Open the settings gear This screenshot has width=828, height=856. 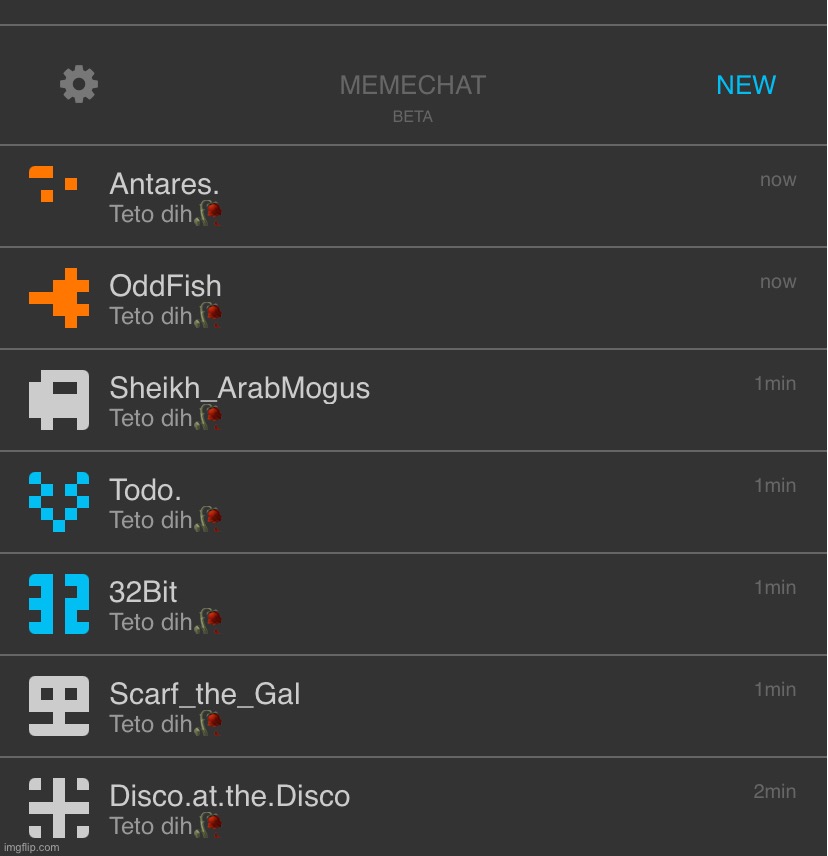[x=79, y=85]
